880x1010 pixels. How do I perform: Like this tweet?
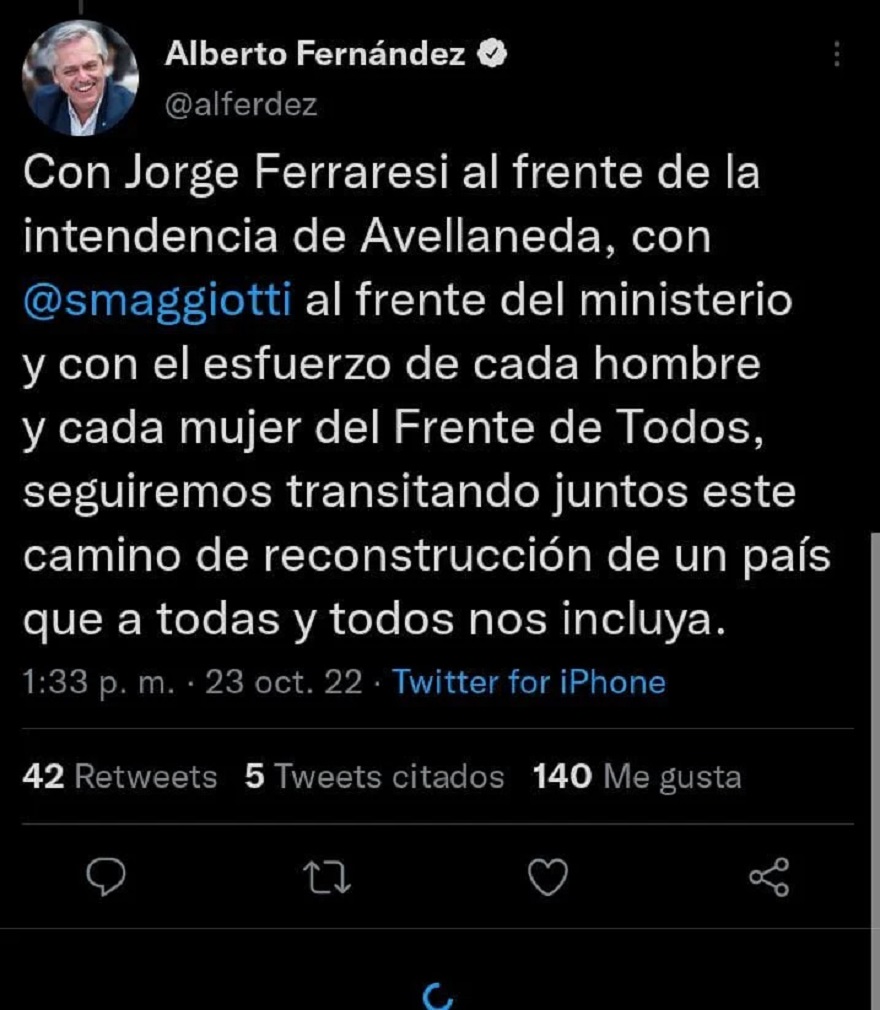547,878
